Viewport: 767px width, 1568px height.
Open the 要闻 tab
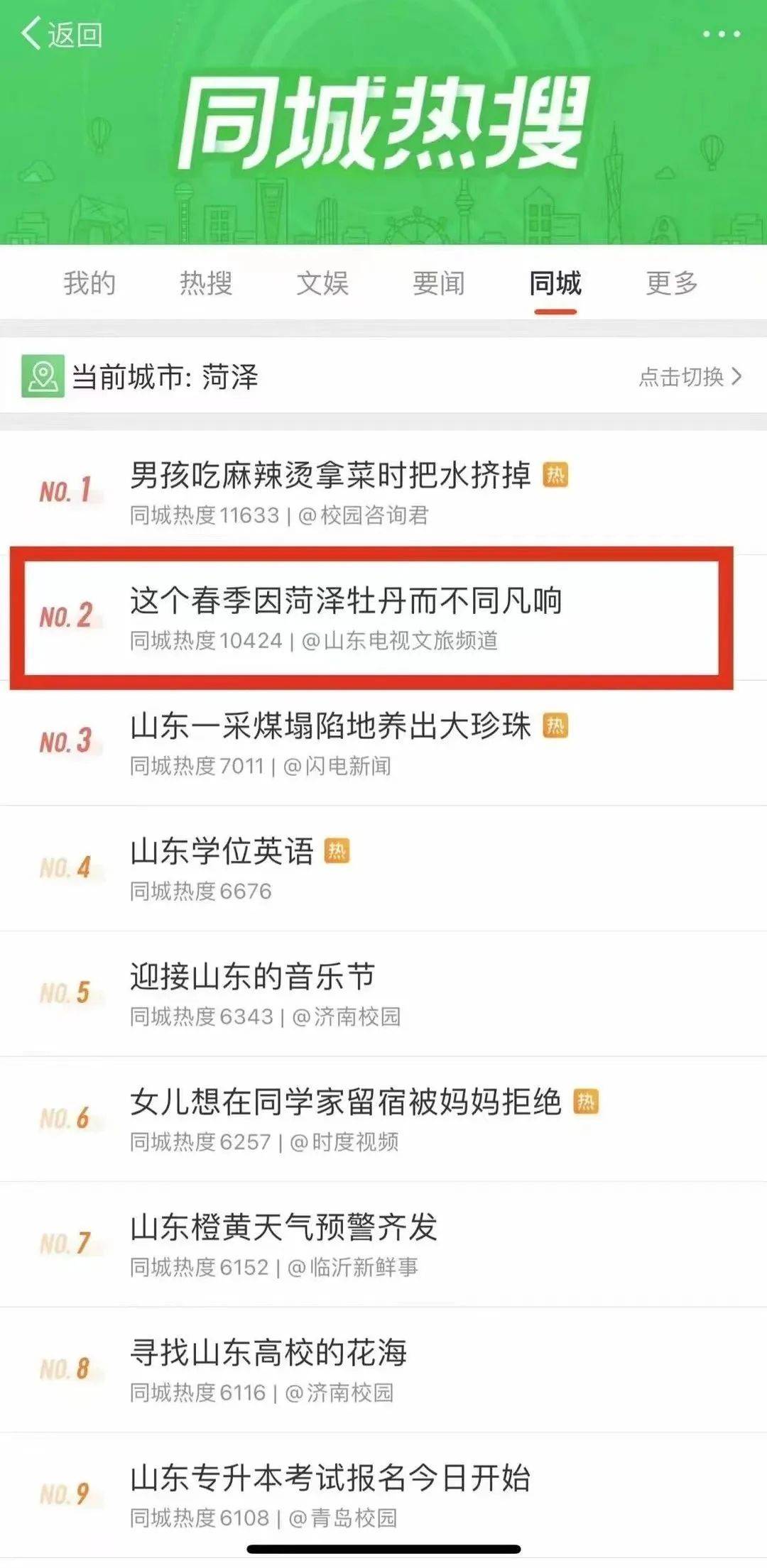tap(438, 283)
